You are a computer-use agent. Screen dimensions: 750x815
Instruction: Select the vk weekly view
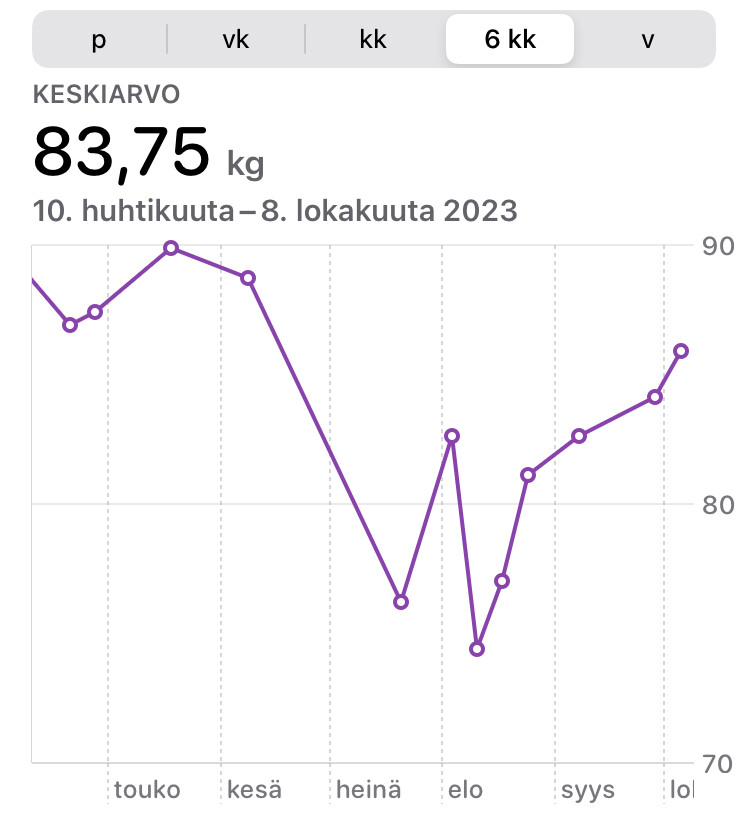point(236,40)
